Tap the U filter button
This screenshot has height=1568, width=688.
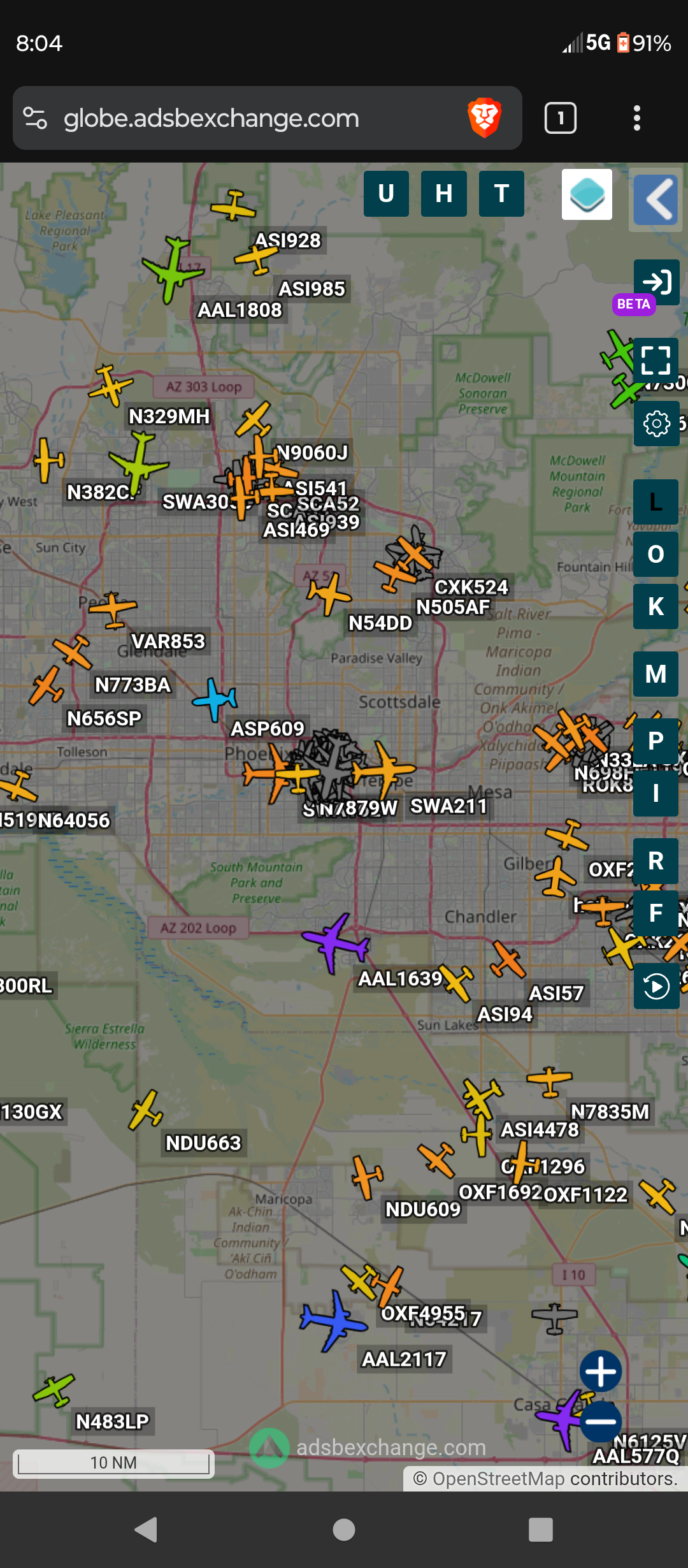tap(386, 194)
